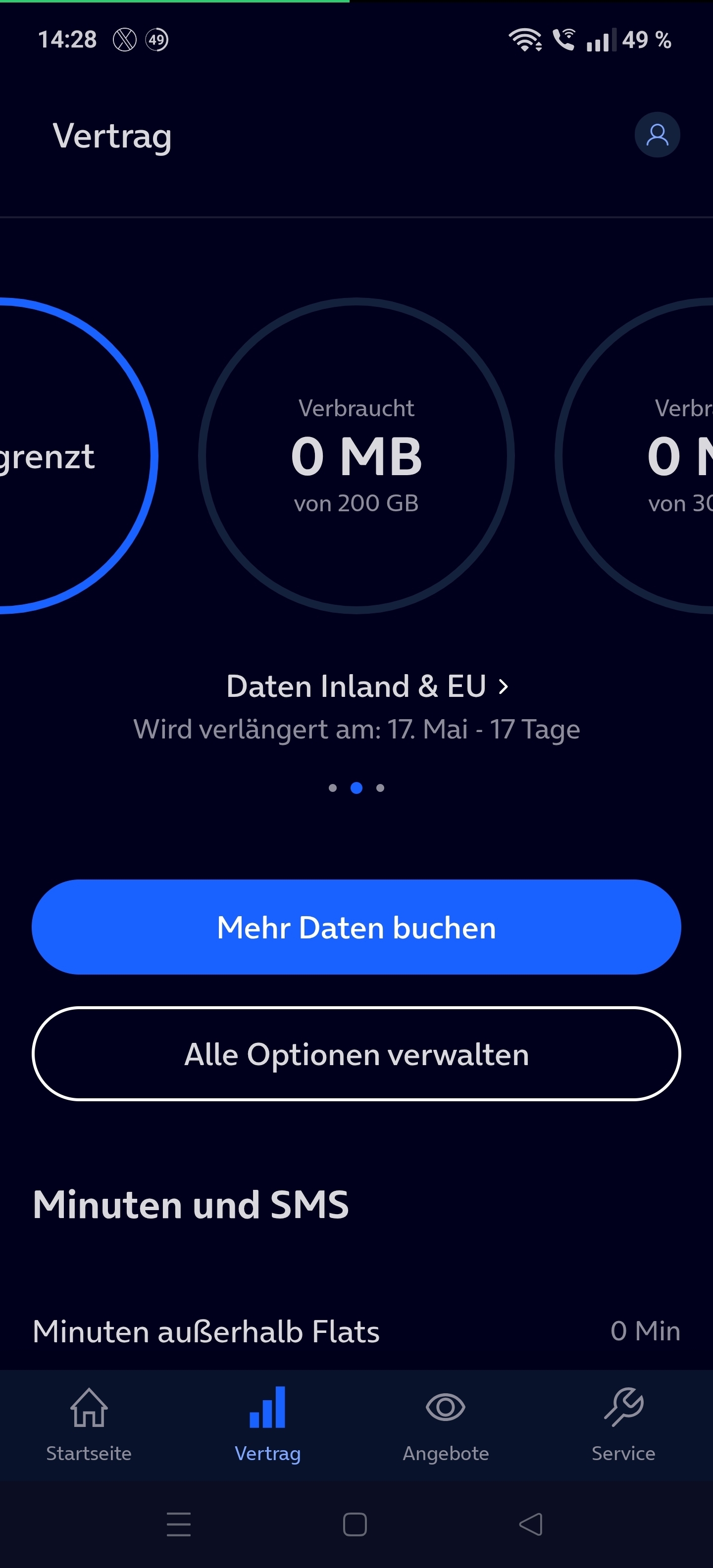Tap the system home button

pos(355,1524)
